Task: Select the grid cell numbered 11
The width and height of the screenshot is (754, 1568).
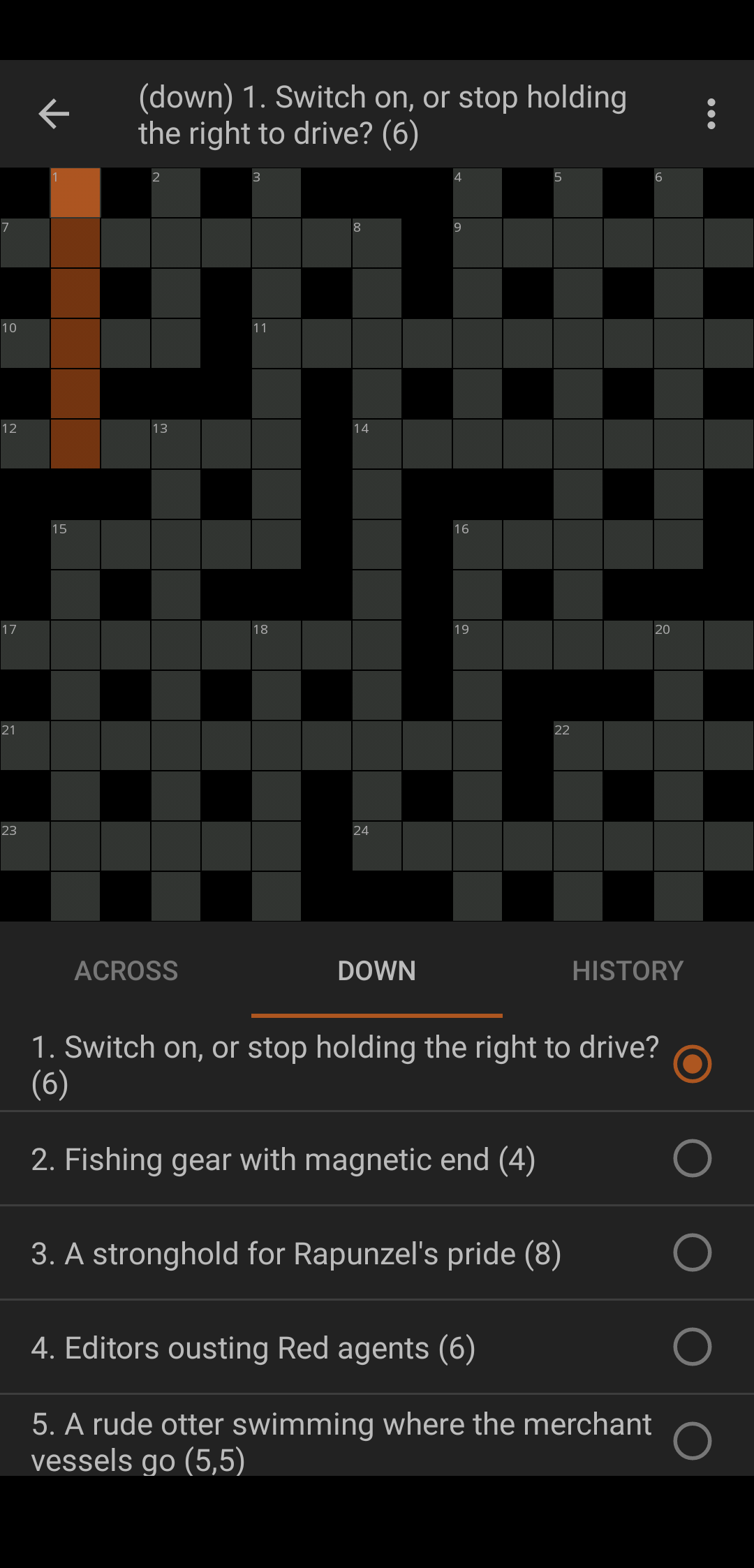Action: coord(276,343)
